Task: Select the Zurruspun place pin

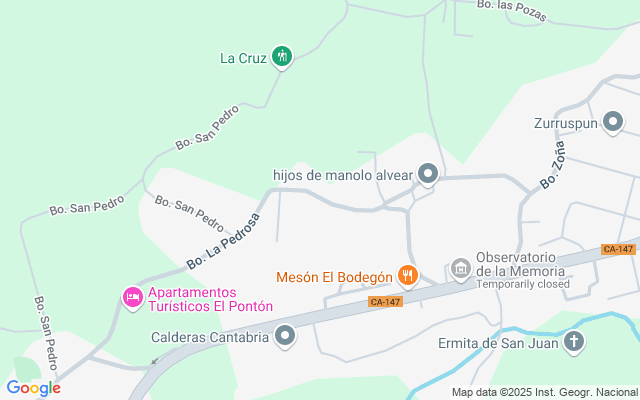Action: click(612, 125)
